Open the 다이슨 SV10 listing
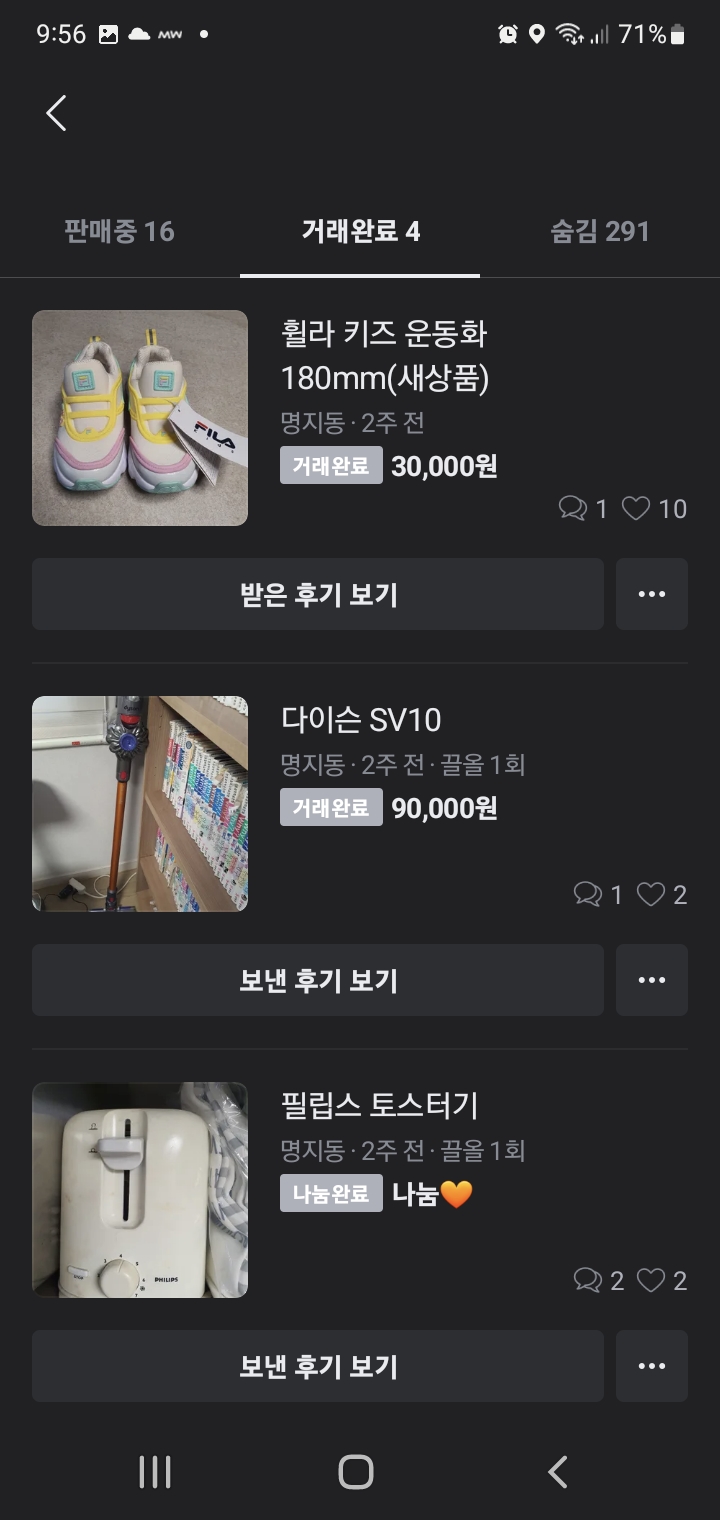Image resolution: width=720 pixels, height=1520 pixels. pos(361,720)
